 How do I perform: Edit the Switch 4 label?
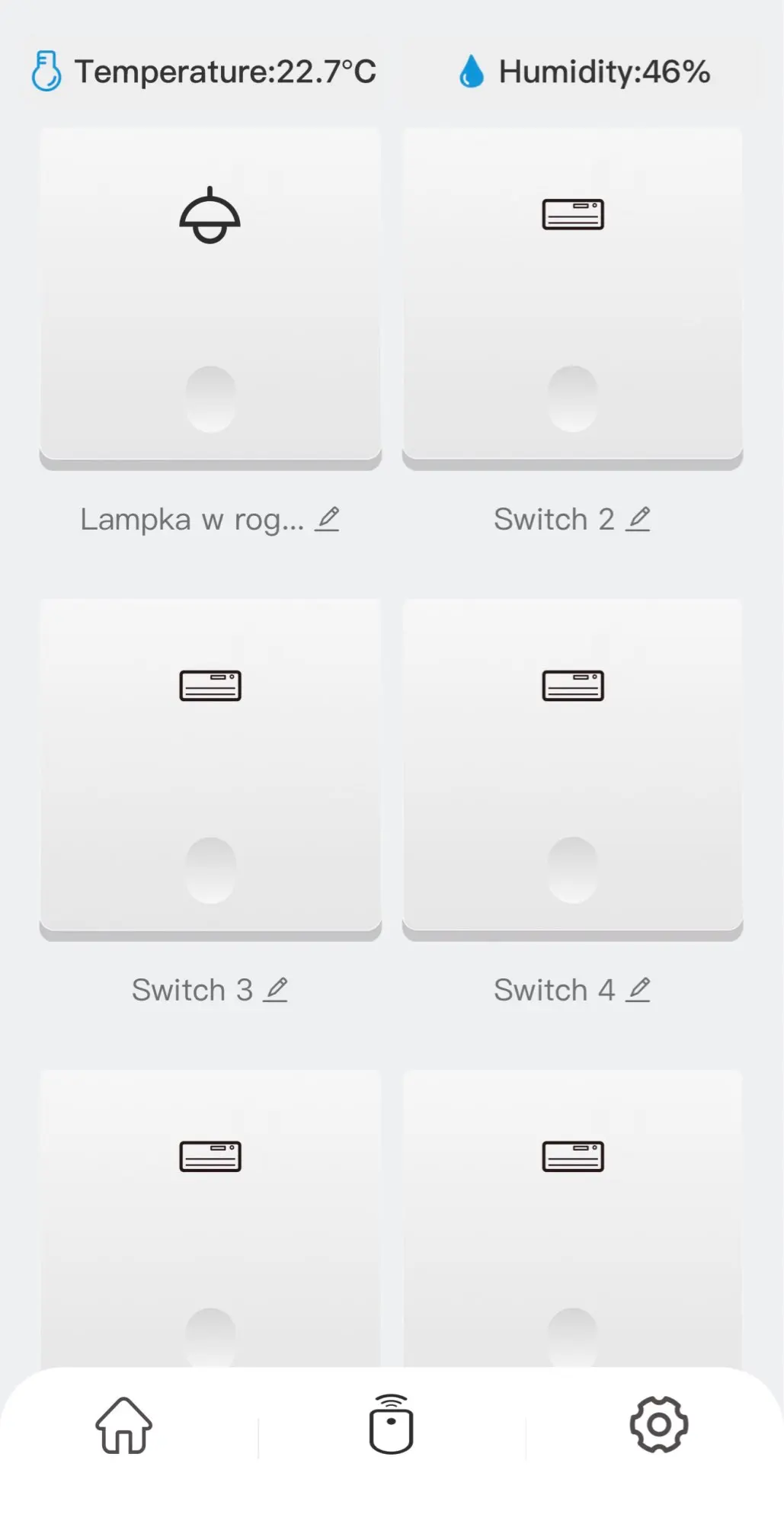tap(638, 990)
